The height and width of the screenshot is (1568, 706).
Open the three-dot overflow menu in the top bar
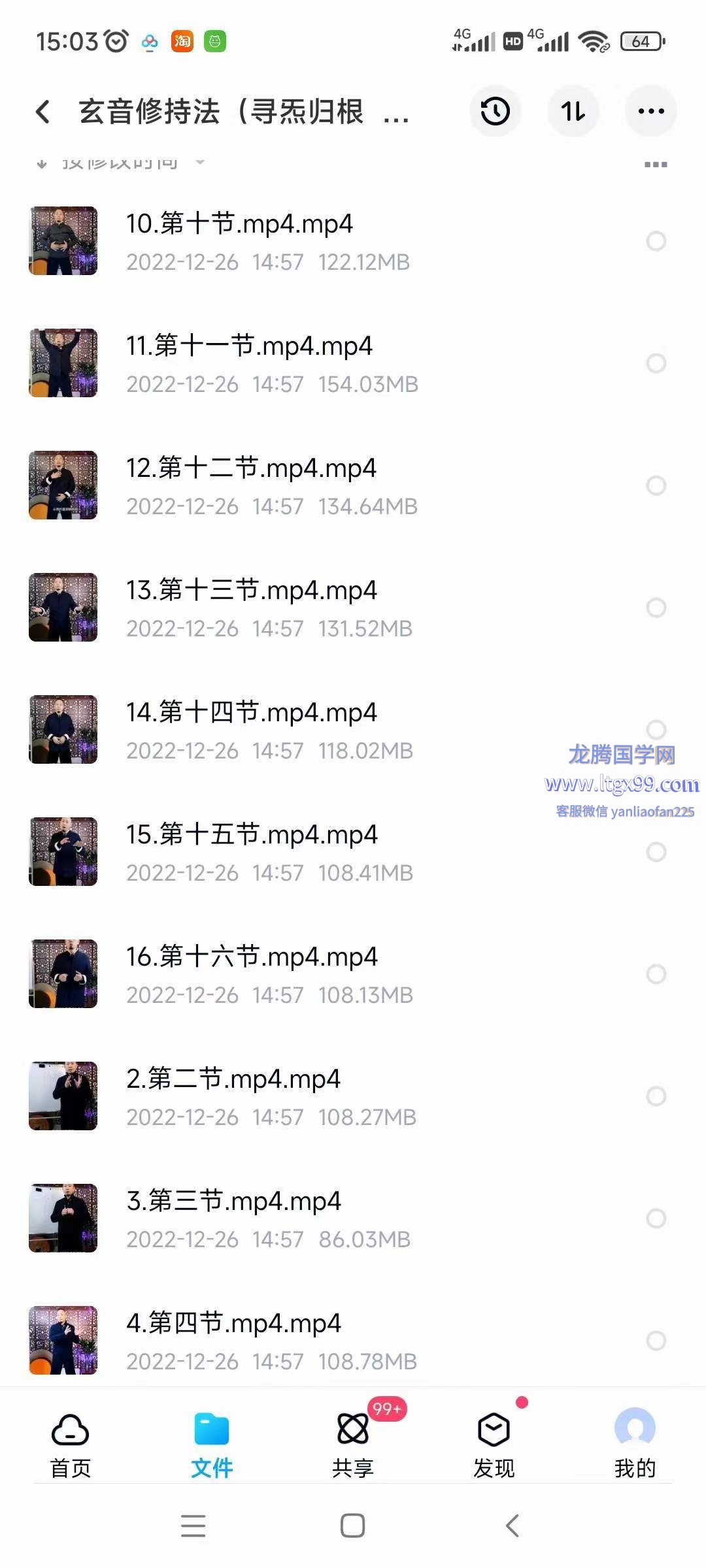(x=651, y=112)
